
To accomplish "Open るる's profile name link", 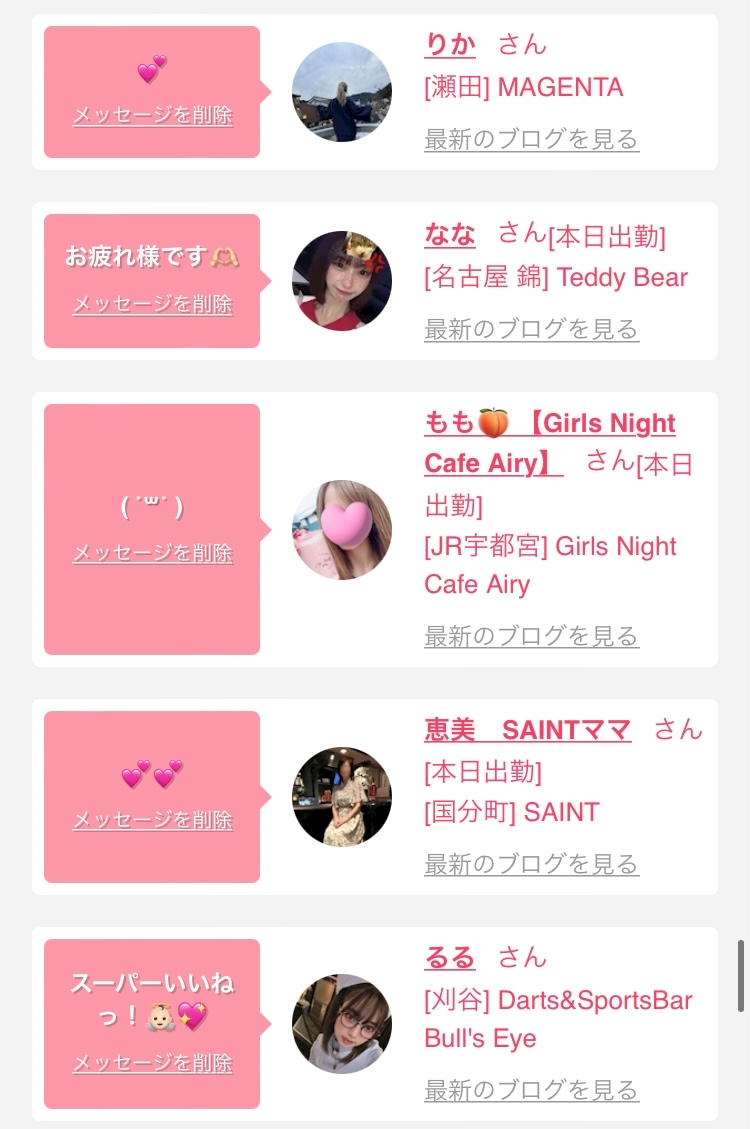I will click(450, 958).
